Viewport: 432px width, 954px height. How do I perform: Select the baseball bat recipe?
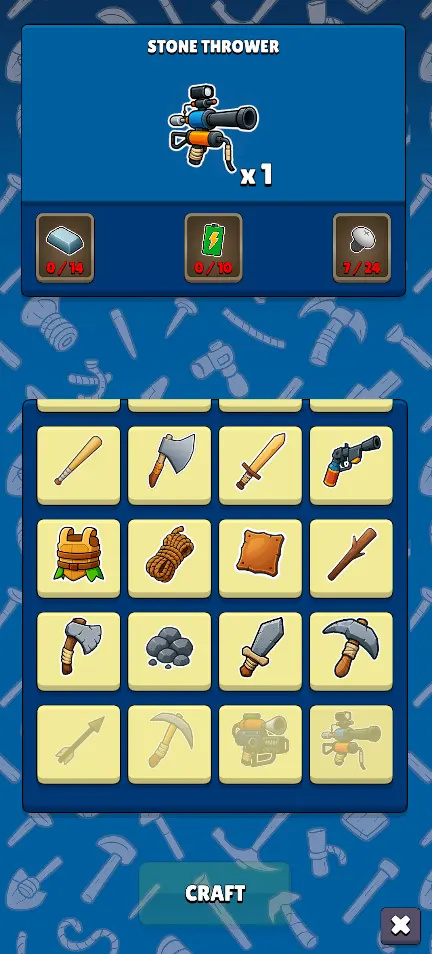78,465
